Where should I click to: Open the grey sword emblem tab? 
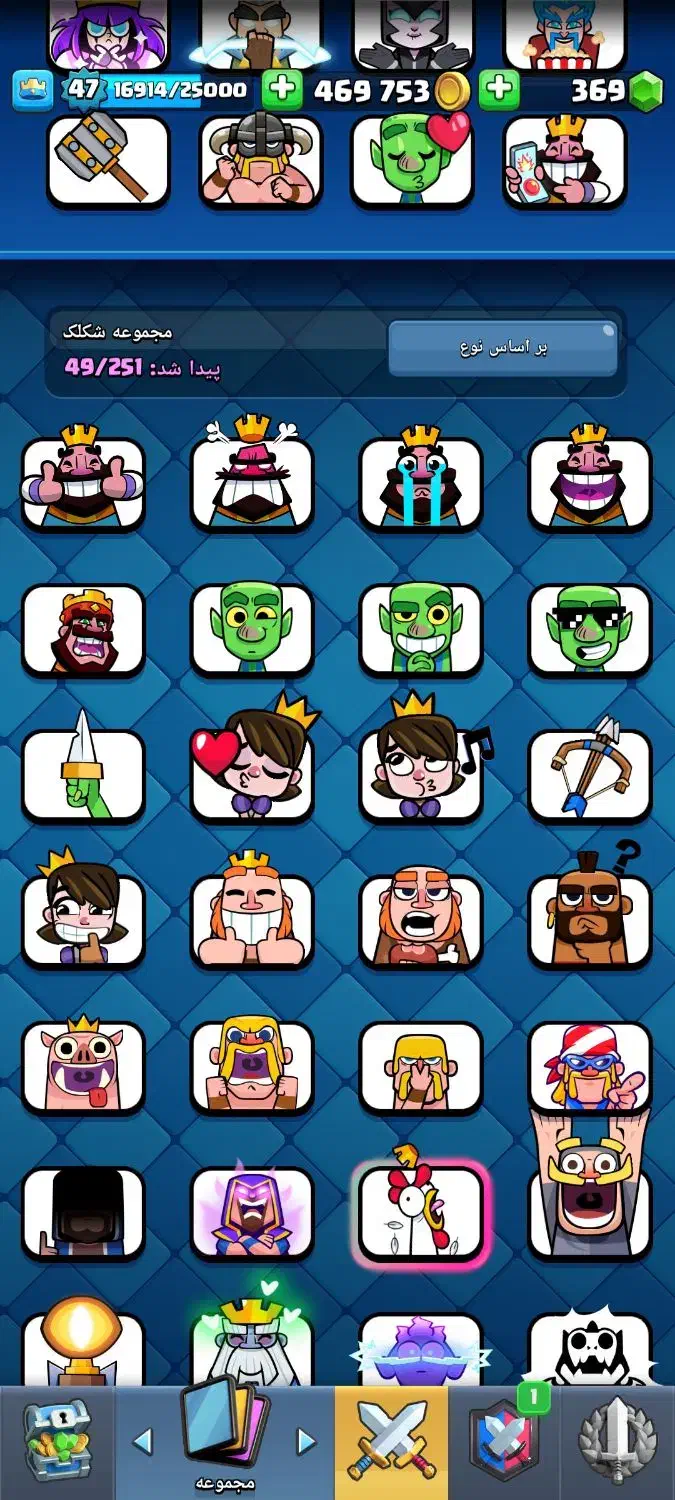[617, 1440]
